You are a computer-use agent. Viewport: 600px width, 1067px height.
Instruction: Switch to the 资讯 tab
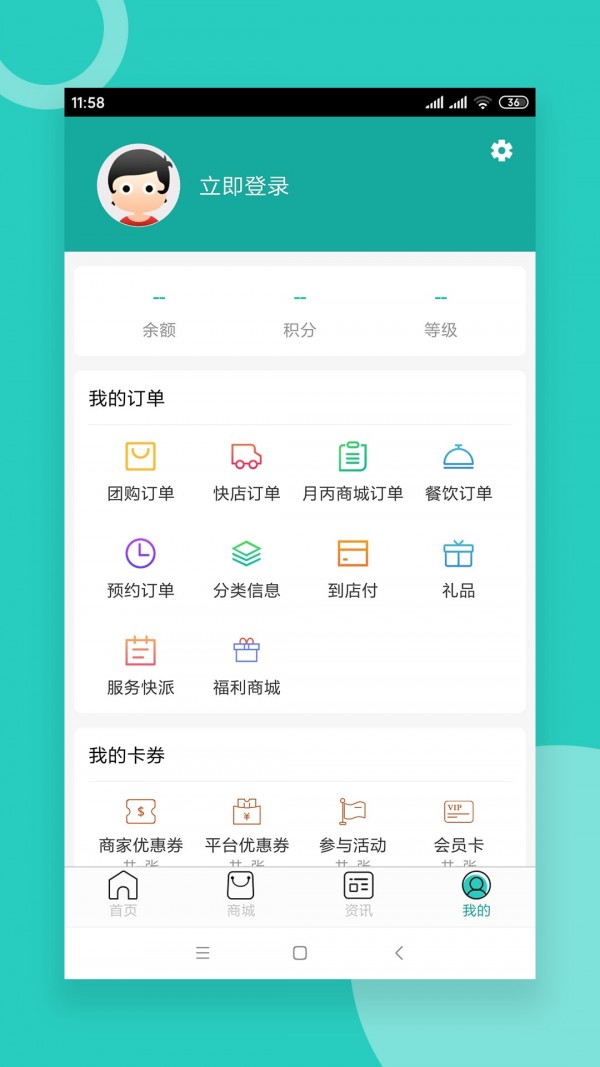[358, 894]
